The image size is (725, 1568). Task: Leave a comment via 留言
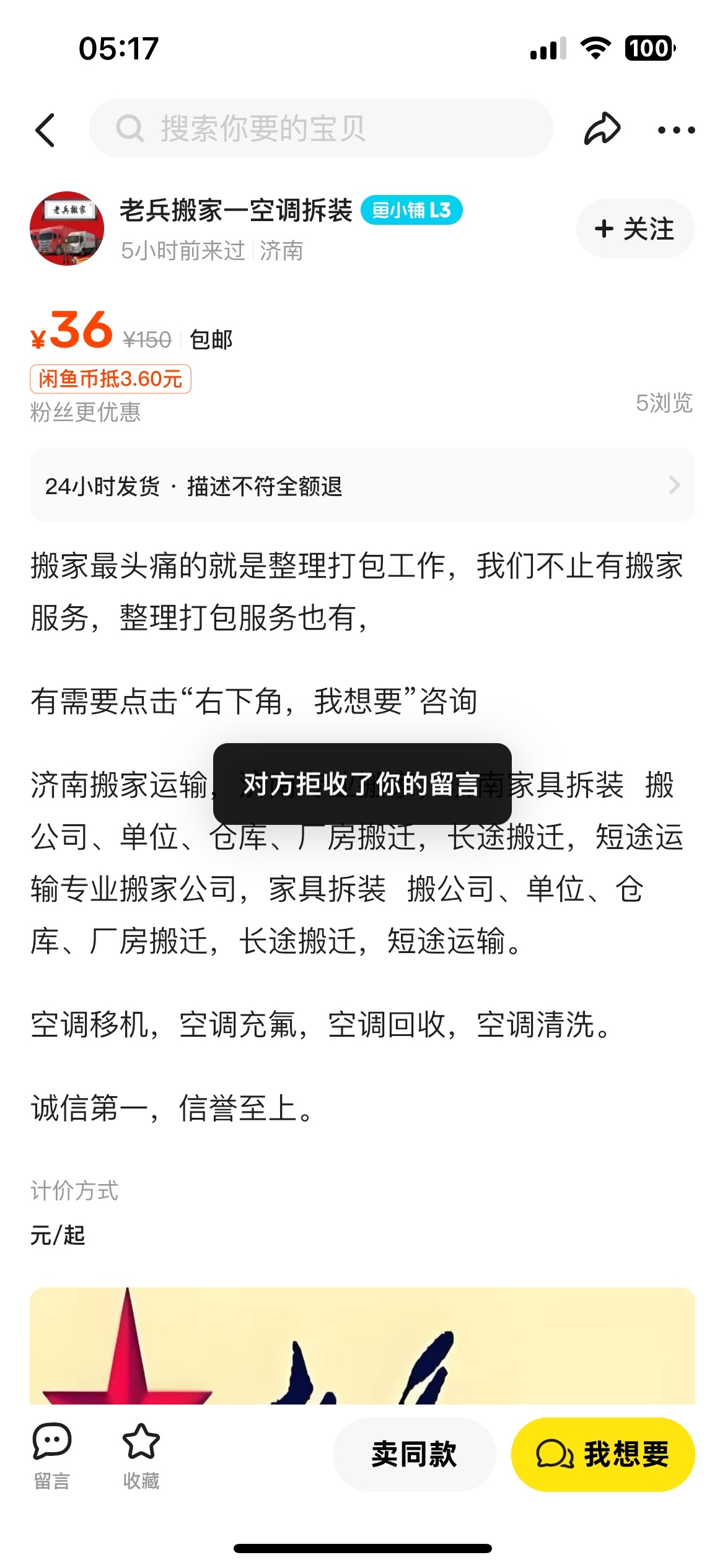pyautogui.click(x=51, y=1455)
